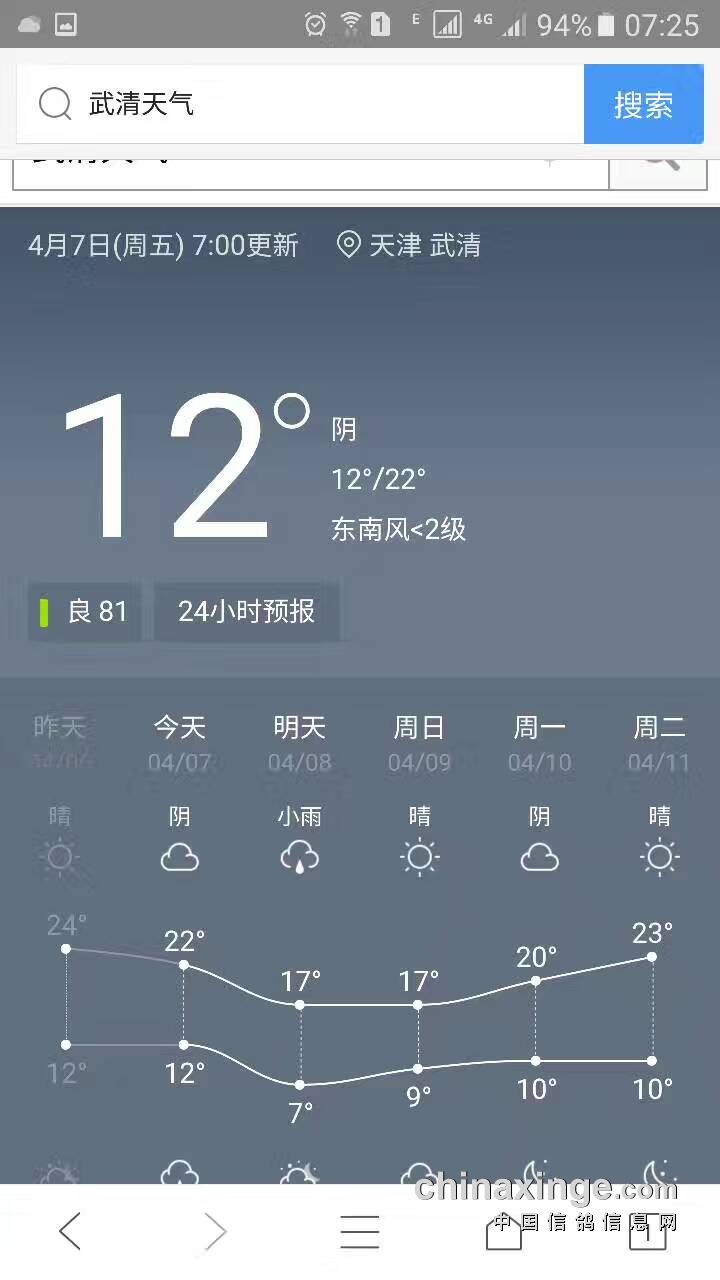Change location 天津 武清
The width and height of the screenshot is (720, 1280).
click(409, 245)
